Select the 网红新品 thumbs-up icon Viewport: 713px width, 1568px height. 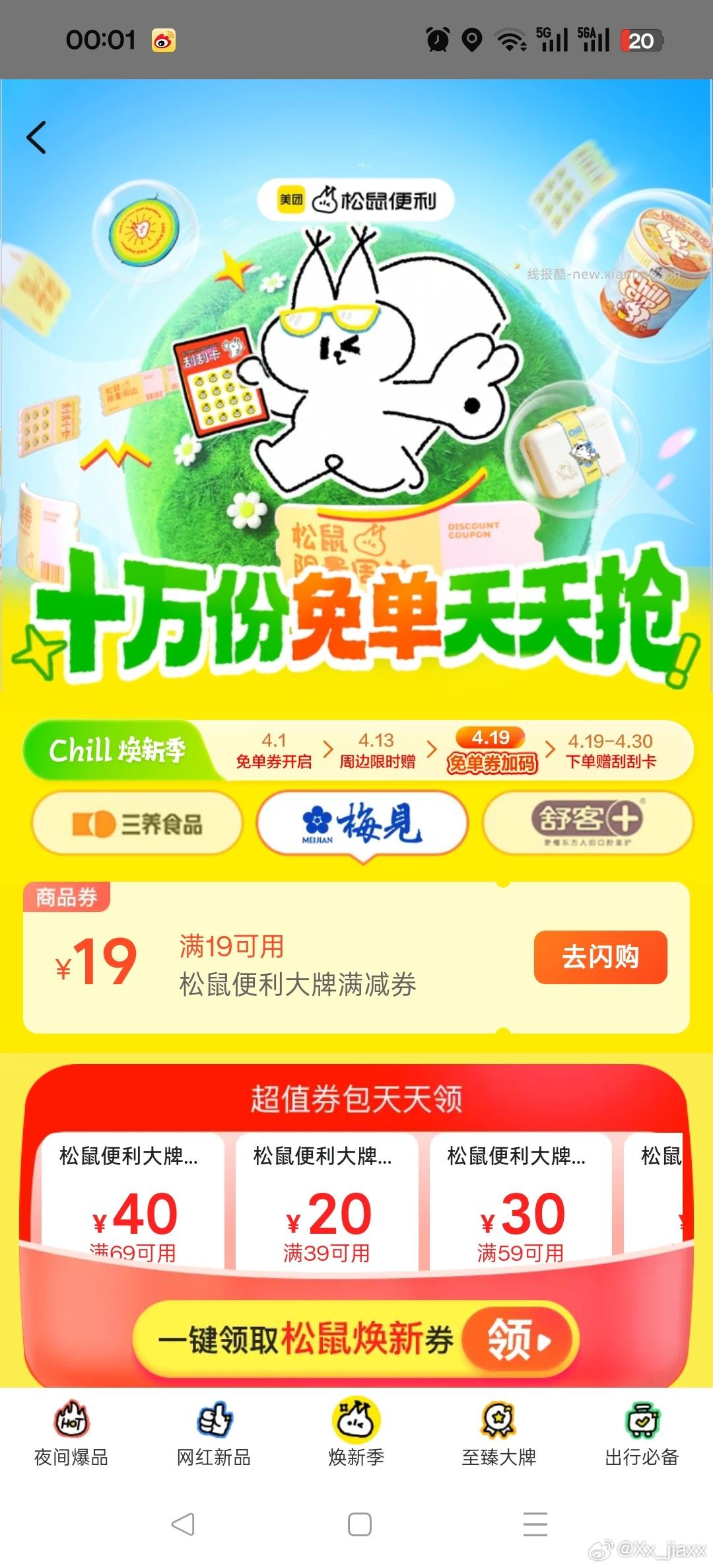click(x=215, y=1419)
